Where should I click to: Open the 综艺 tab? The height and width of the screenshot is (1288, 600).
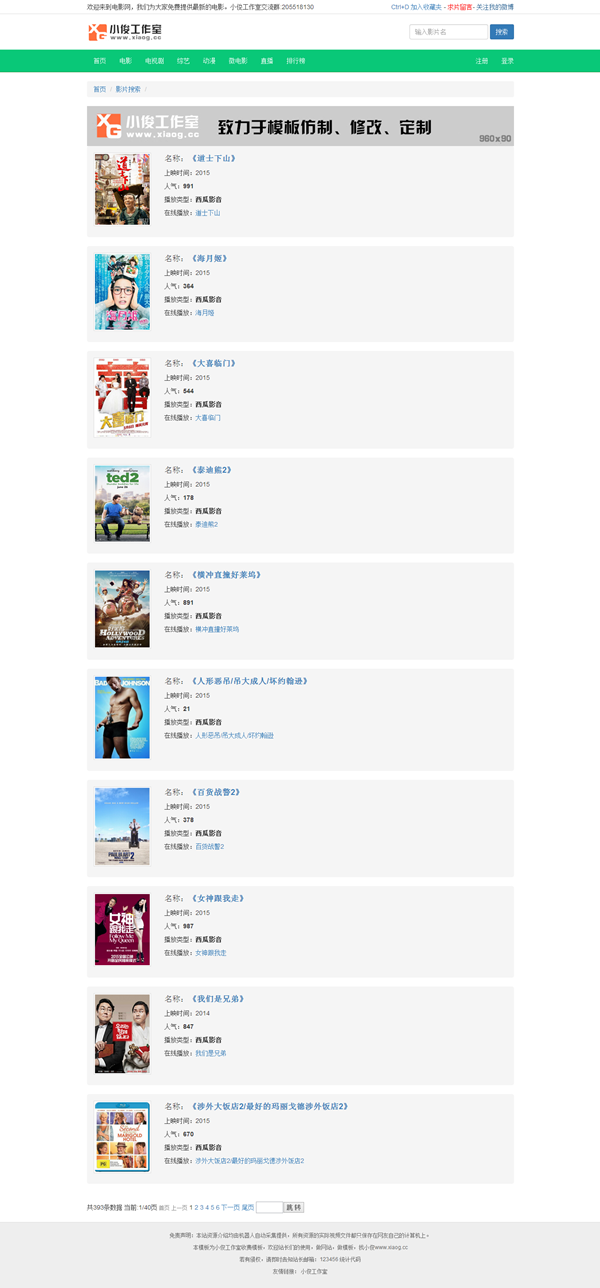pos(183,61)
